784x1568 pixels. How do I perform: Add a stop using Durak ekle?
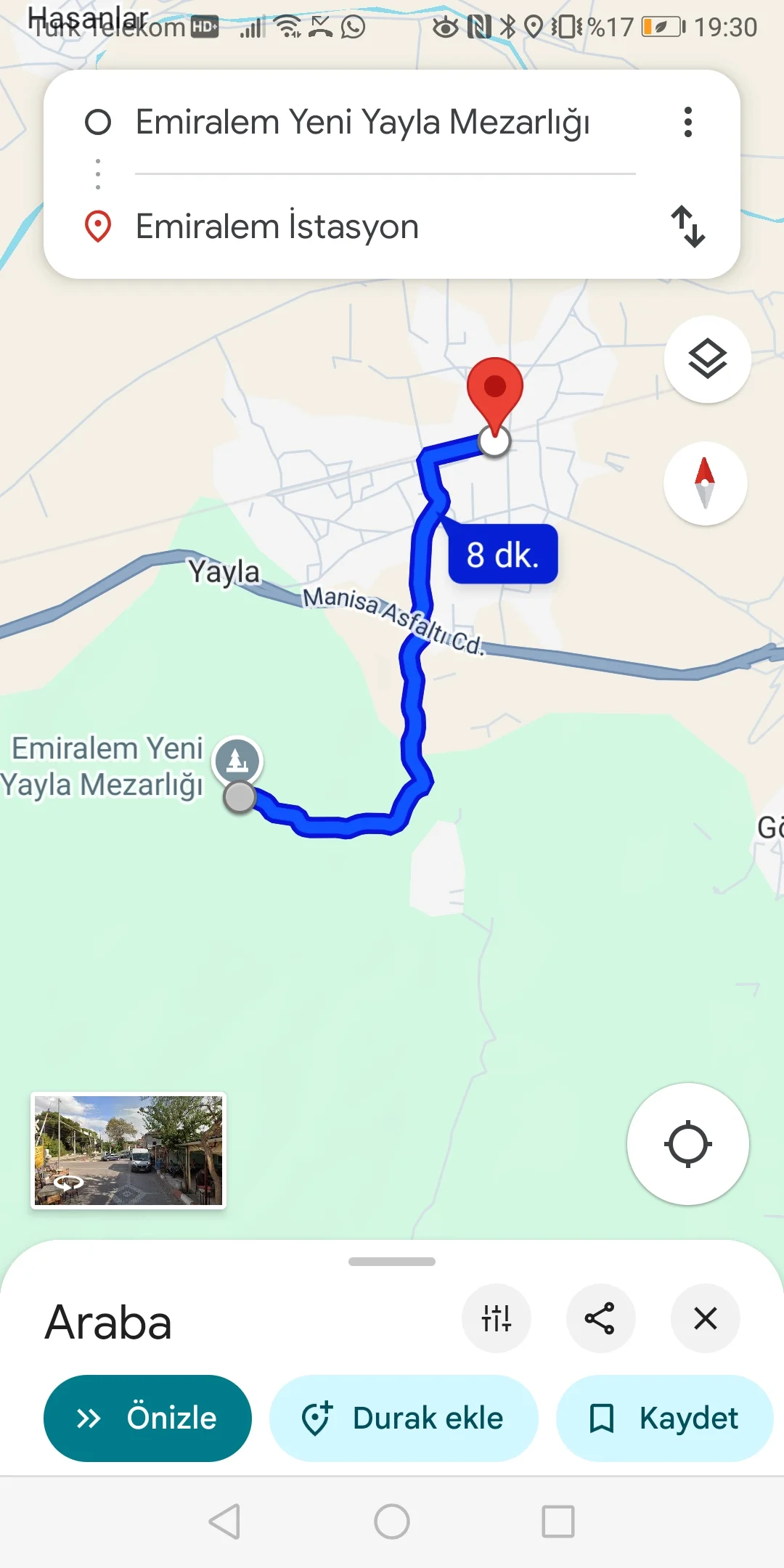[x=404, y=1418]
